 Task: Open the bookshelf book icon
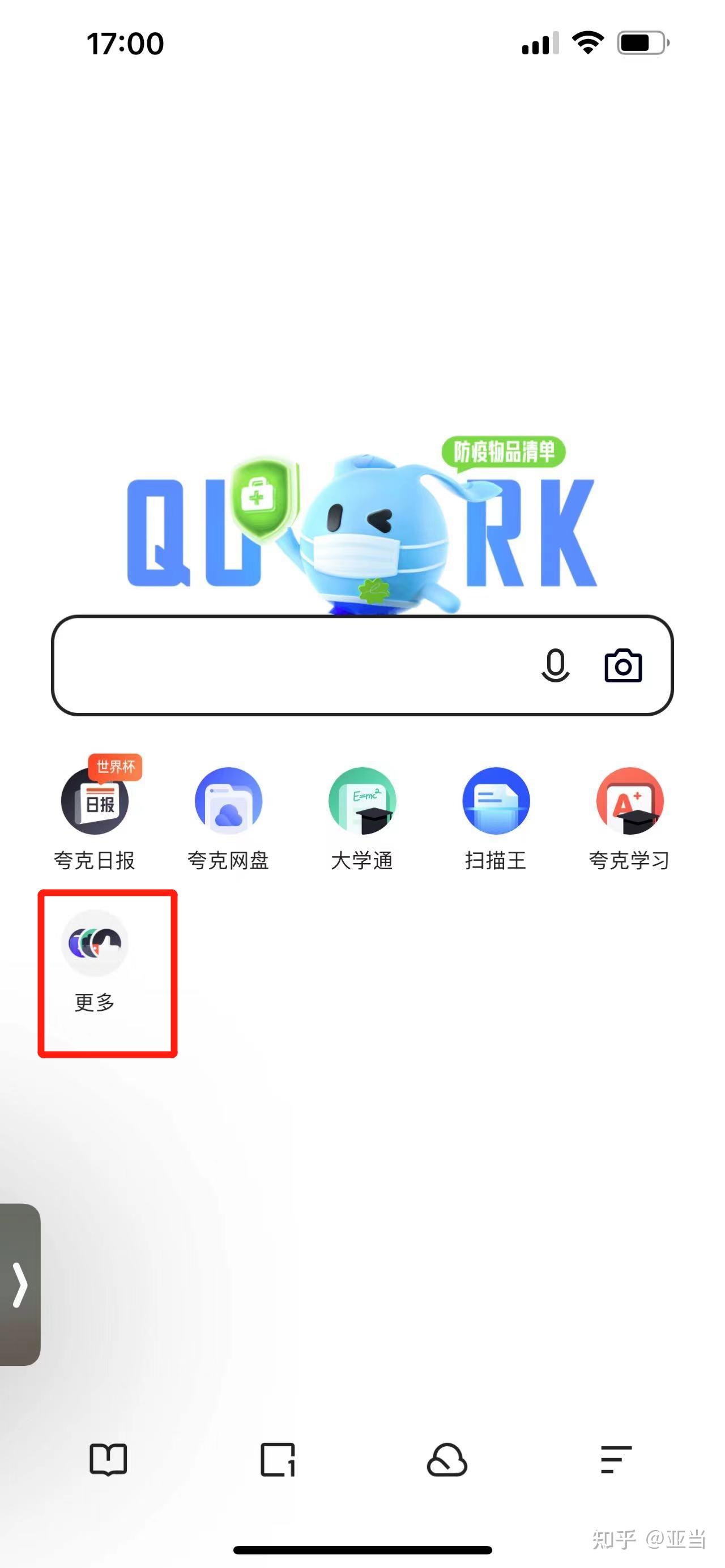click(x=108, y=1460)
